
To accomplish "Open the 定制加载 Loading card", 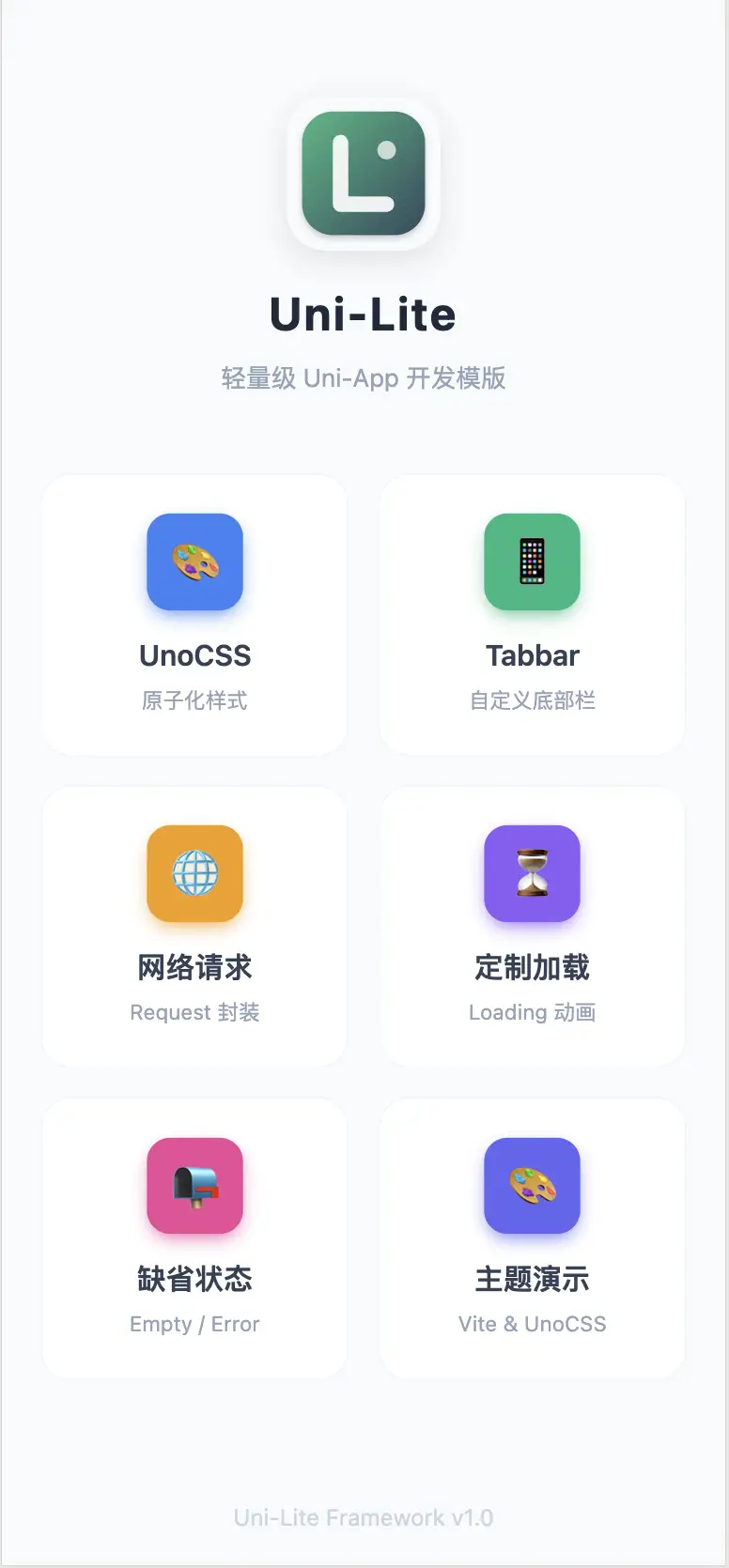I will pos(532,926).
